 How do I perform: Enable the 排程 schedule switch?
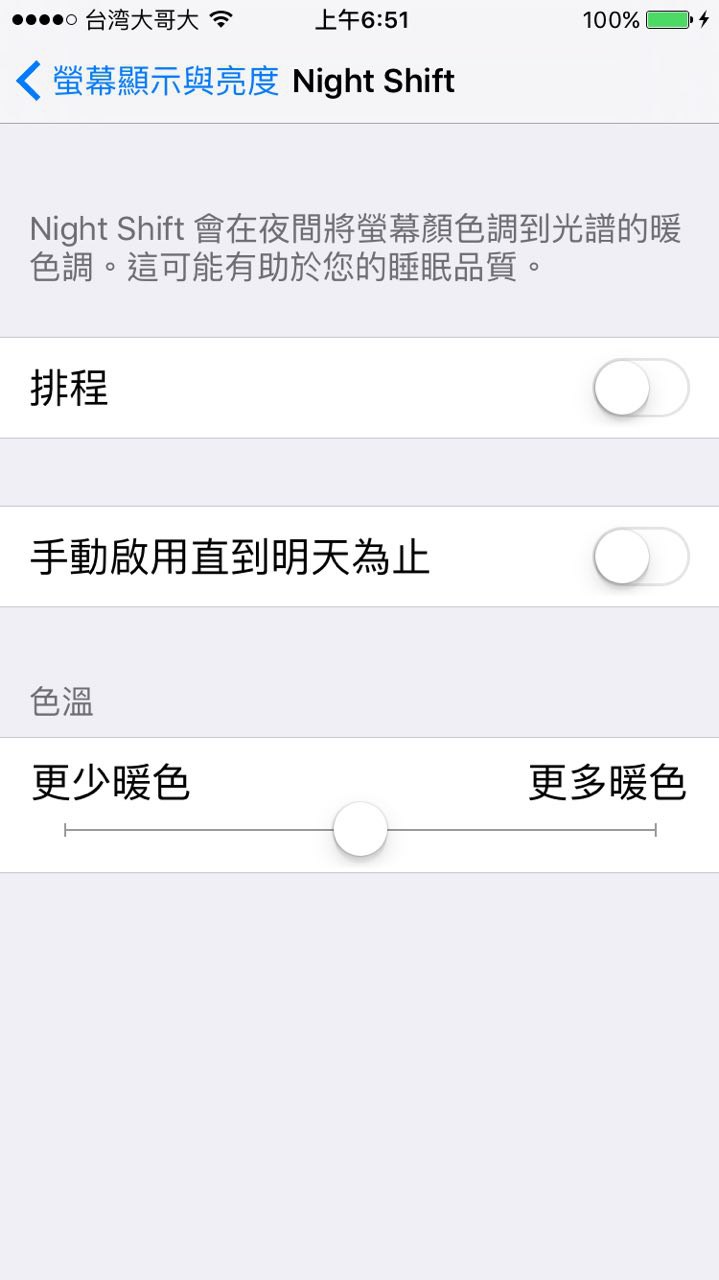pos(640,388)
